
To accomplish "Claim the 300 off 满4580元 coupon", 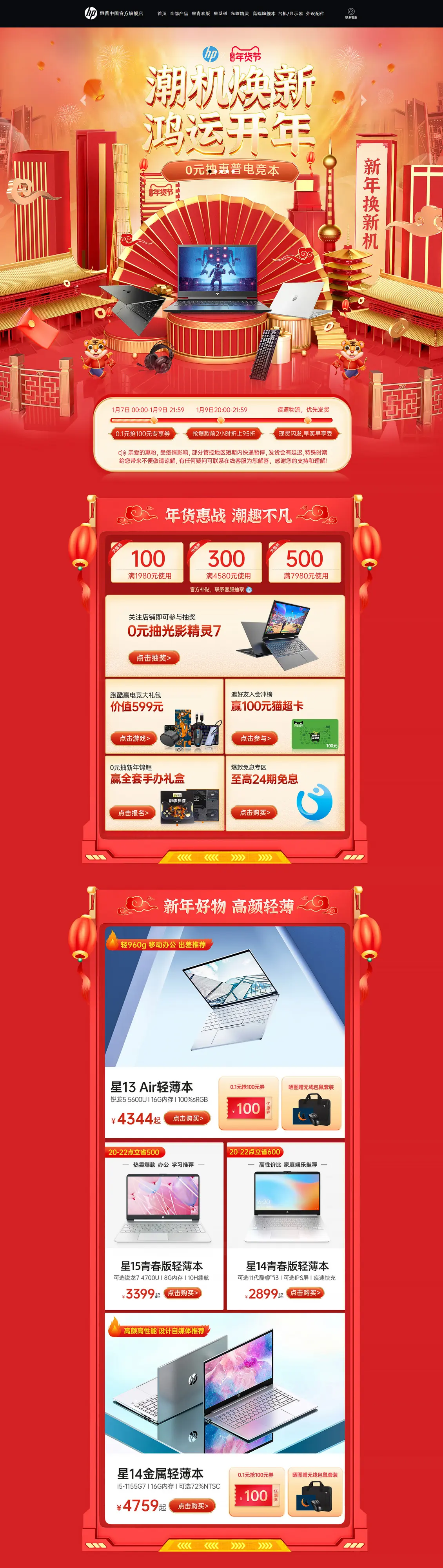I will coord(226,562).
